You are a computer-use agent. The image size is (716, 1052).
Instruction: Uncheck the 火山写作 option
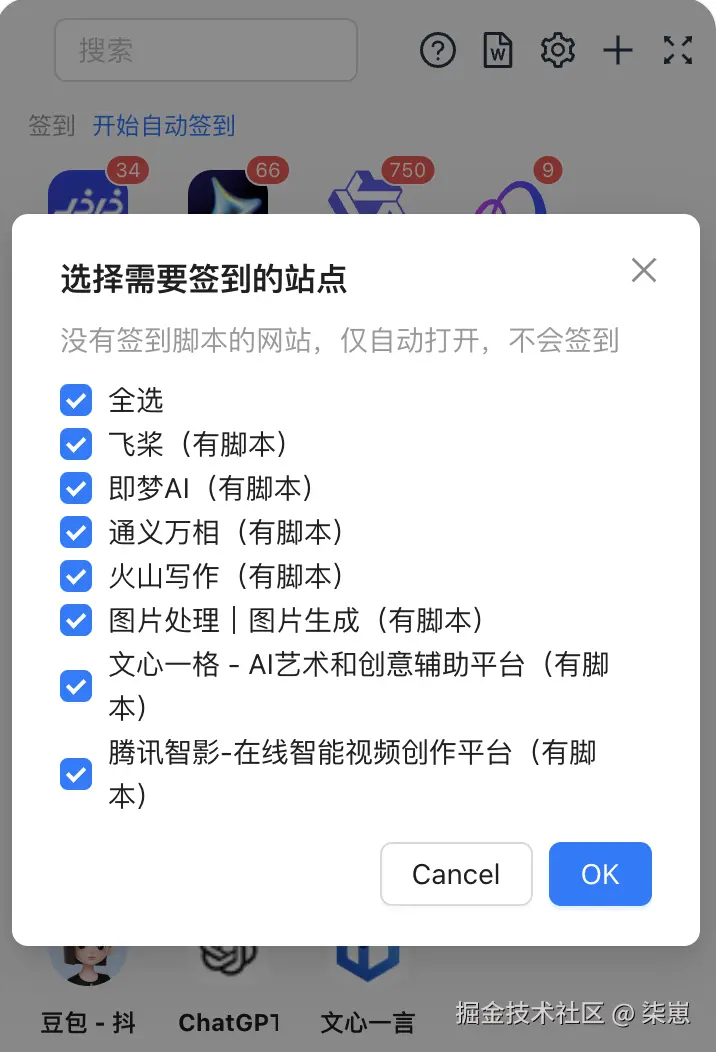76,576
